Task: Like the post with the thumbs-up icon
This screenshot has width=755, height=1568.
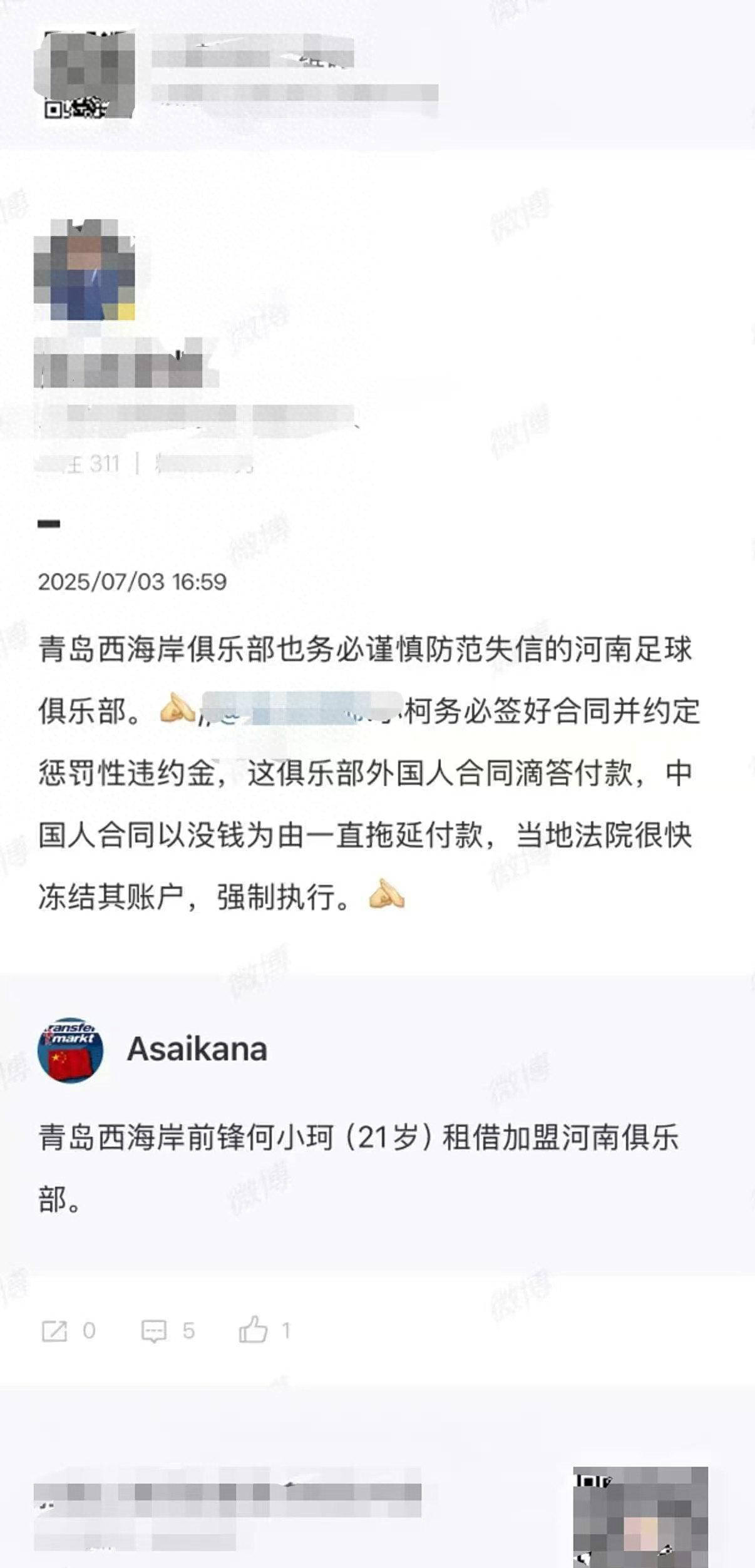Action: pyautogui.click(x=253, y=1330)
